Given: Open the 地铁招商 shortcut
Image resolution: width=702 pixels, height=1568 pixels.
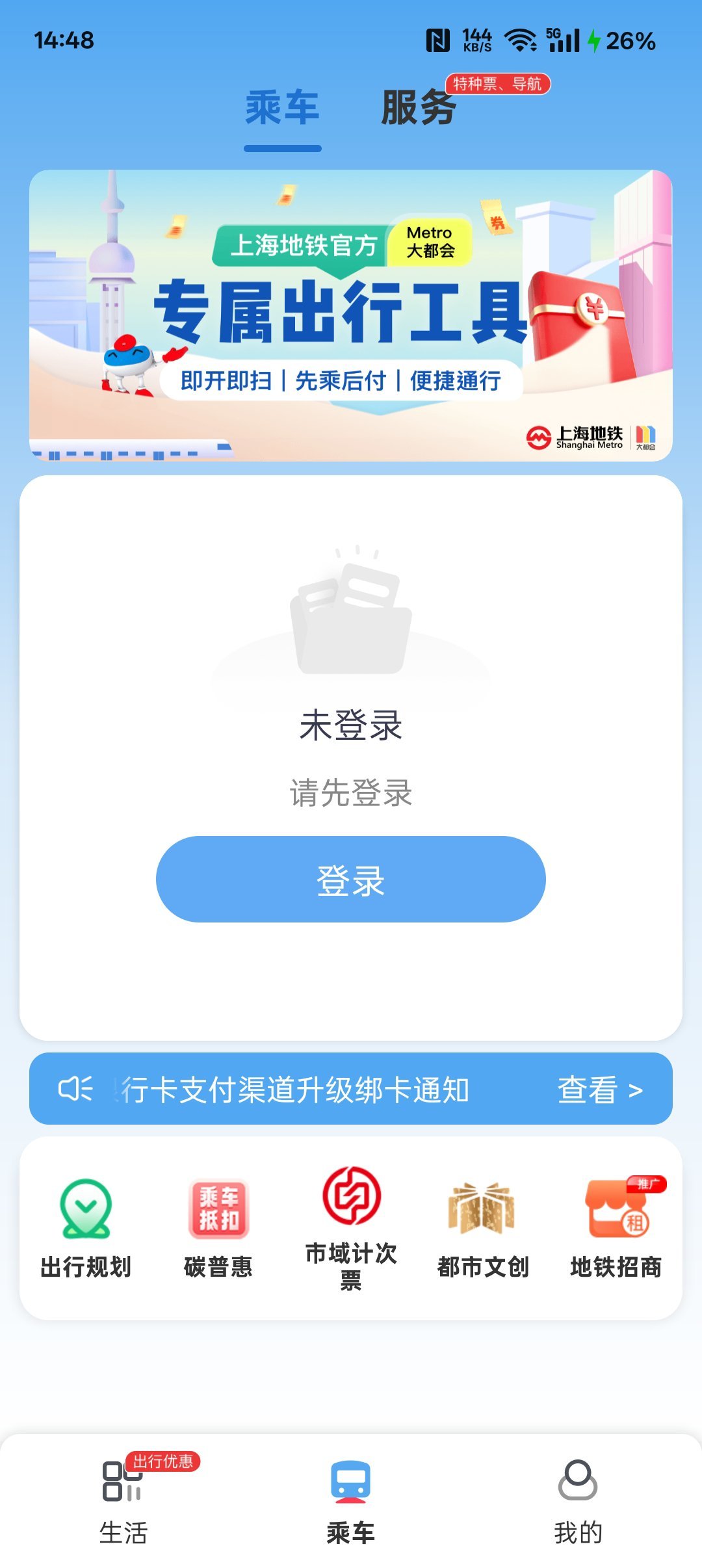Looking at the screenshot, I should 616,1227.
